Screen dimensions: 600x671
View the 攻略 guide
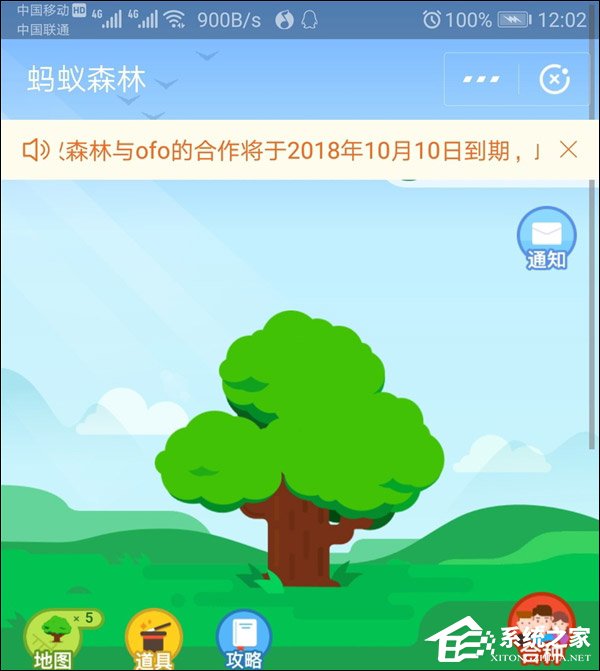tap(244, 637)
